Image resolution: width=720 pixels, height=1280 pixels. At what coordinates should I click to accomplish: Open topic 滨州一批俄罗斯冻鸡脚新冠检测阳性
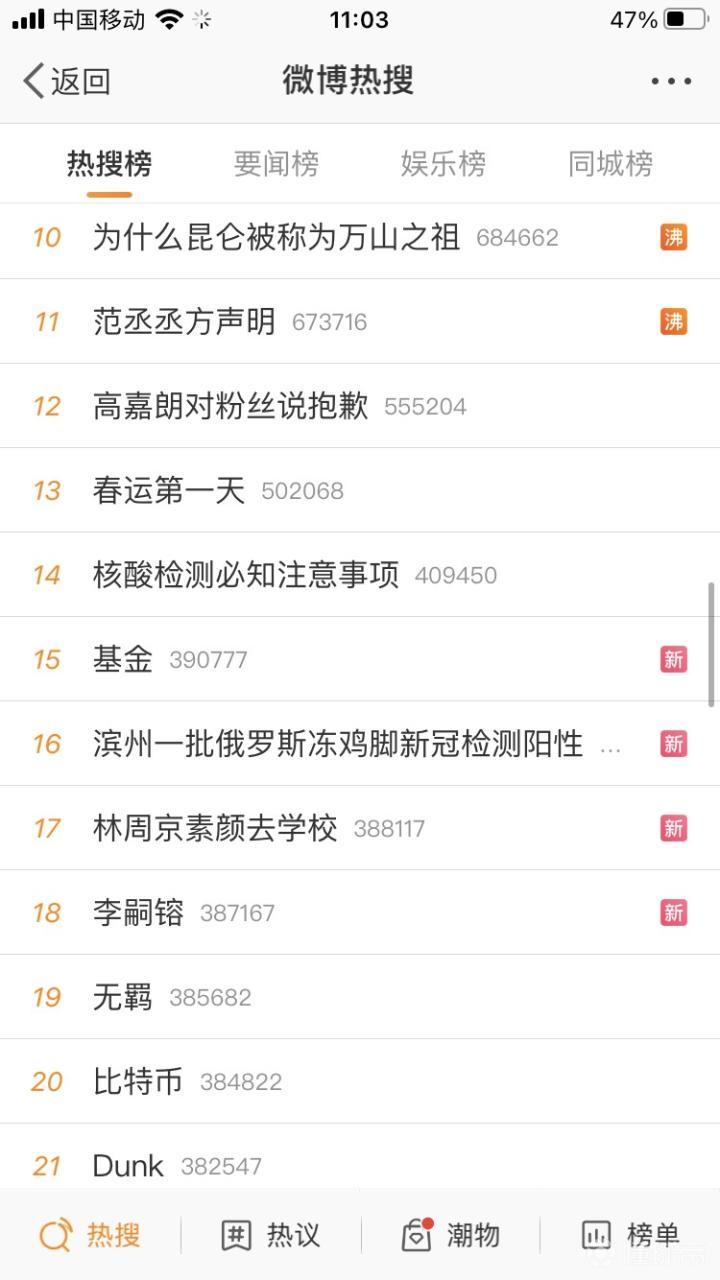[337, 744]
